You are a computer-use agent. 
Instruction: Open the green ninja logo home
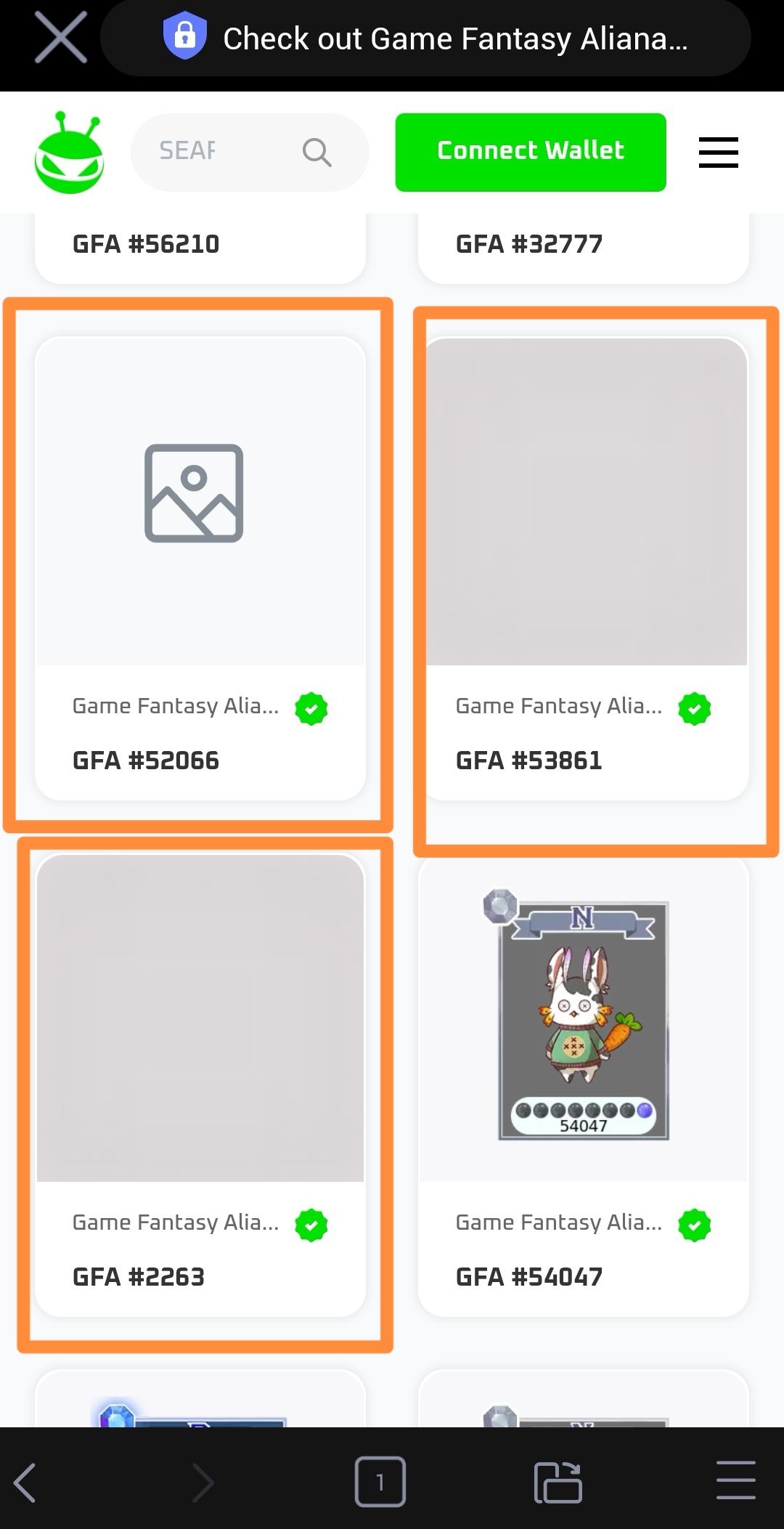[x=70, y=153]
